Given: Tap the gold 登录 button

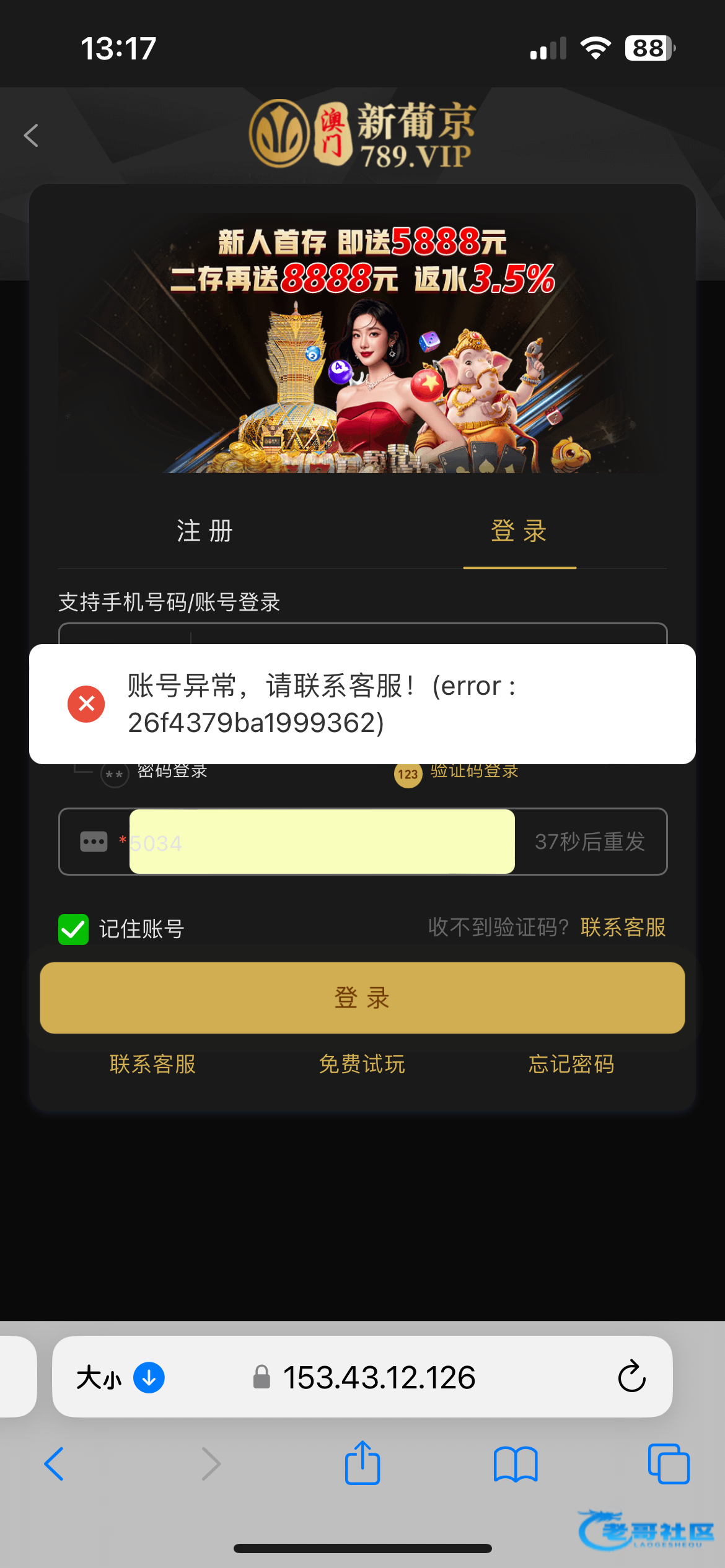Looking at the screenshot, I should pyautogui.click(x=362, y=998).
